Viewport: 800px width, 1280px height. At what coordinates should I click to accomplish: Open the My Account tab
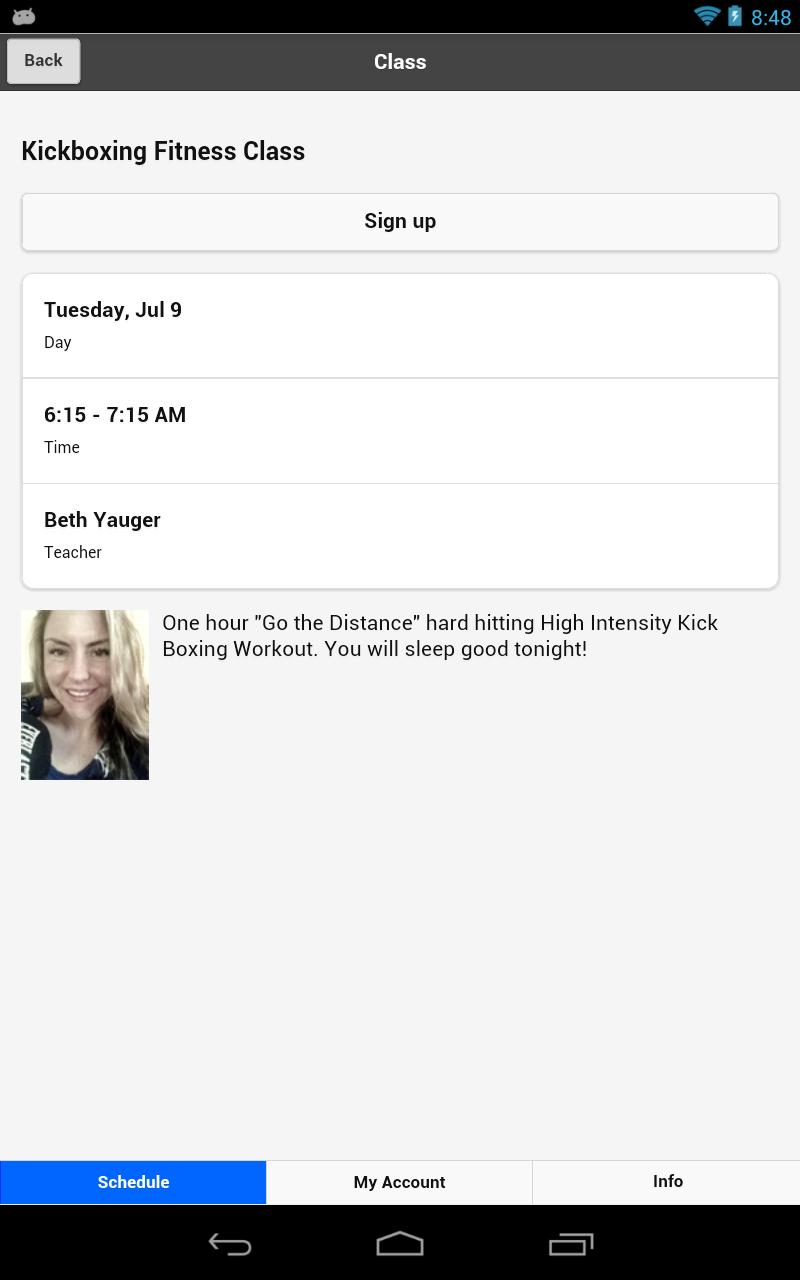pos(399,1182)
